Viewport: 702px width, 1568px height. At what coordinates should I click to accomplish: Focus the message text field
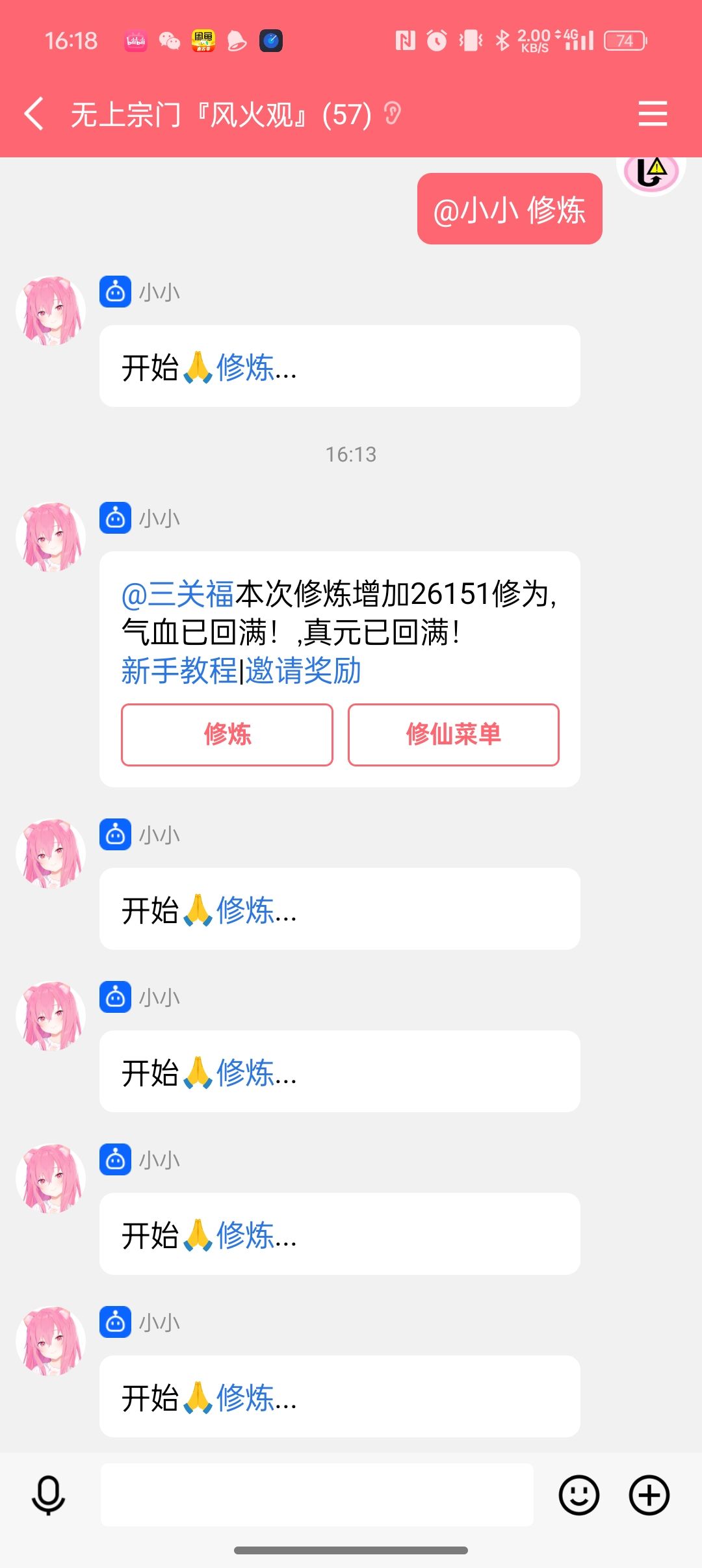317,1495
